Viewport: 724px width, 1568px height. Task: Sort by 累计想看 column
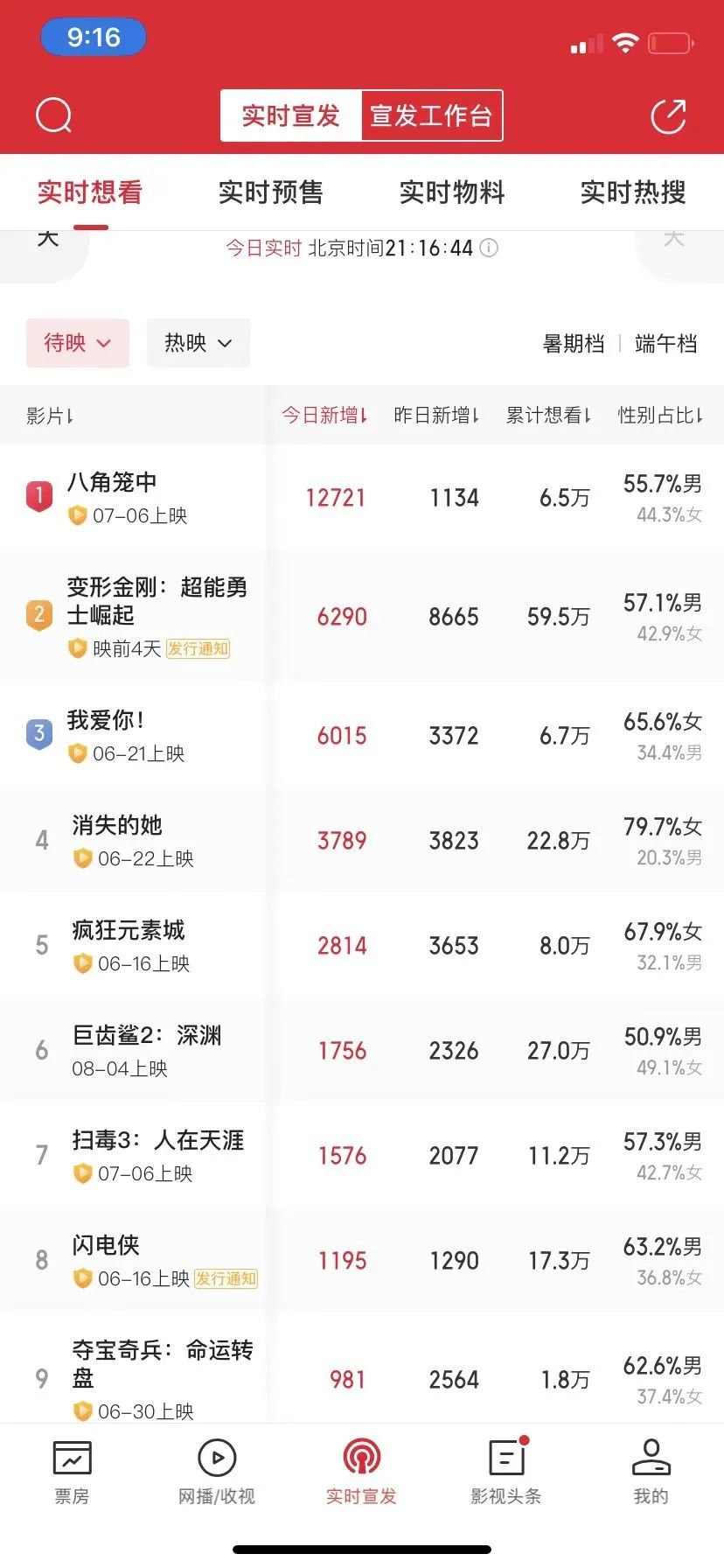point(548,416)
